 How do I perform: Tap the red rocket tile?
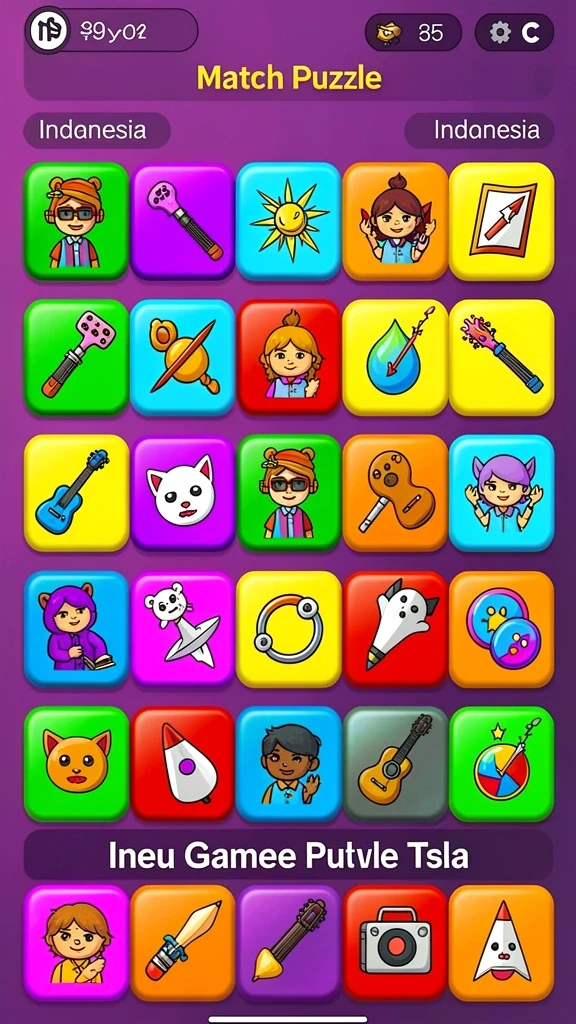click(x=182, y=763)
